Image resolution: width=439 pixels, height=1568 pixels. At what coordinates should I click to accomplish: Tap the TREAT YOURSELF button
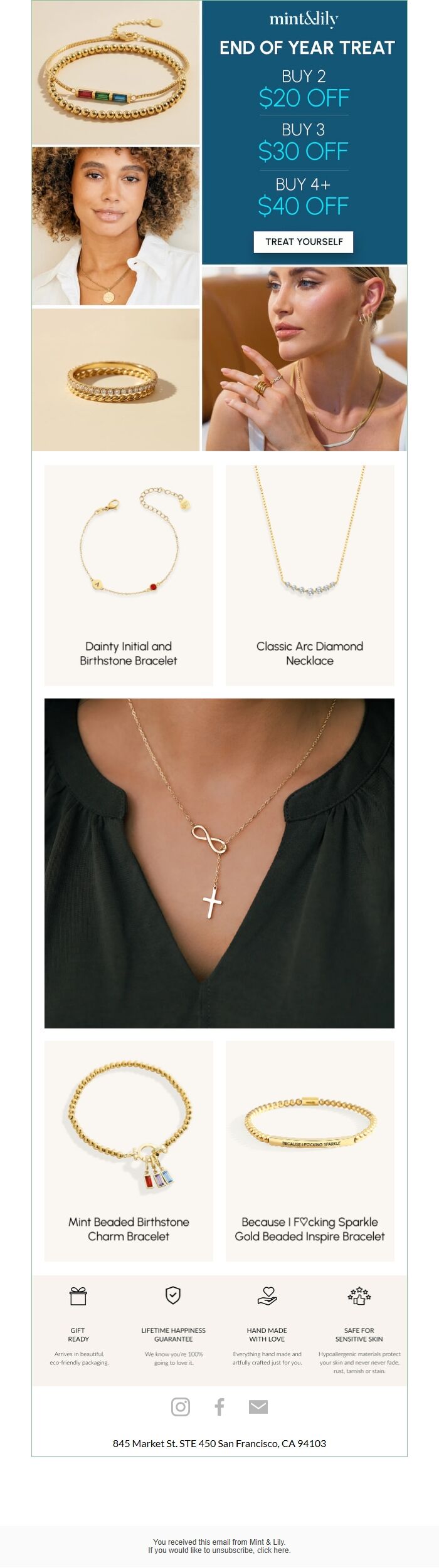[304, 242]
